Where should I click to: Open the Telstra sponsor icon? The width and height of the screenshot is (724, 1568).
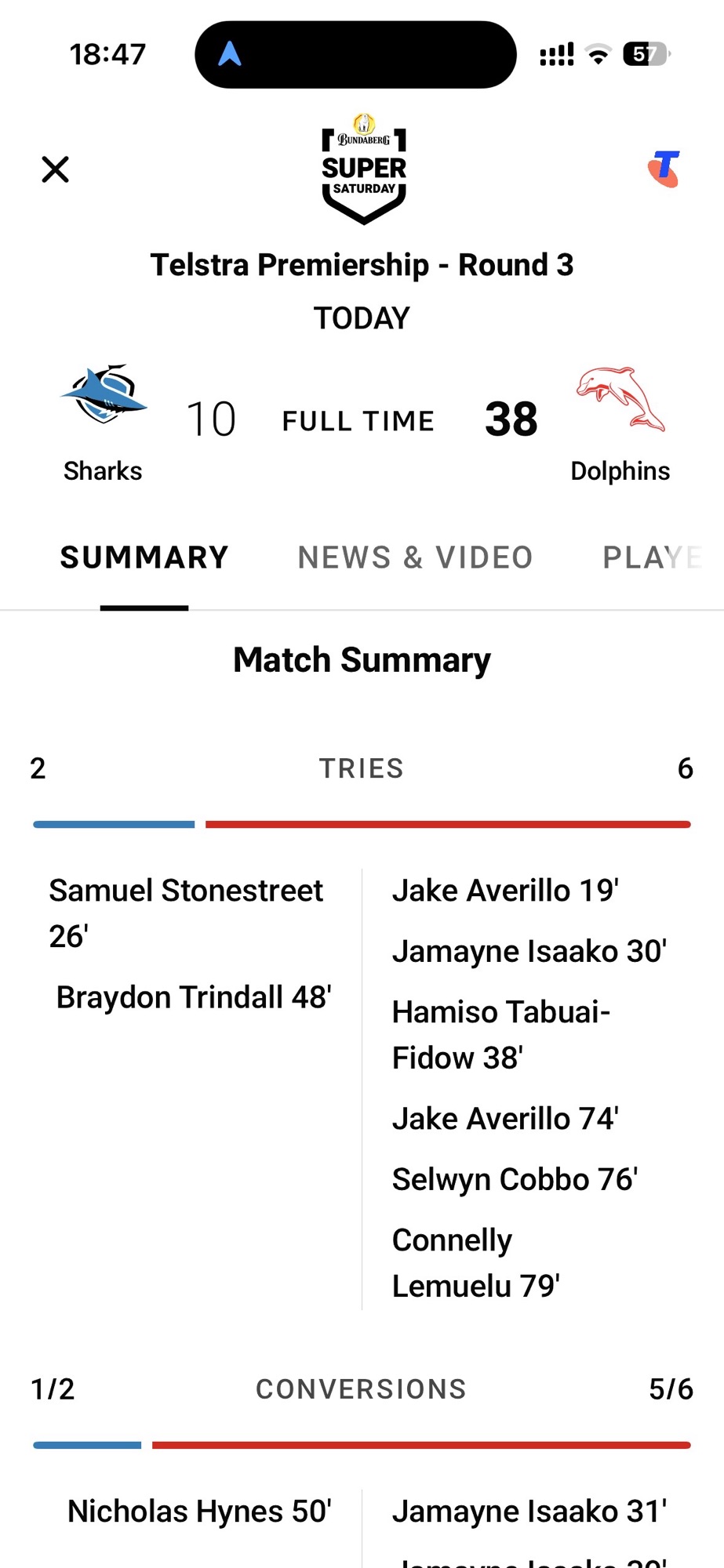664,169
